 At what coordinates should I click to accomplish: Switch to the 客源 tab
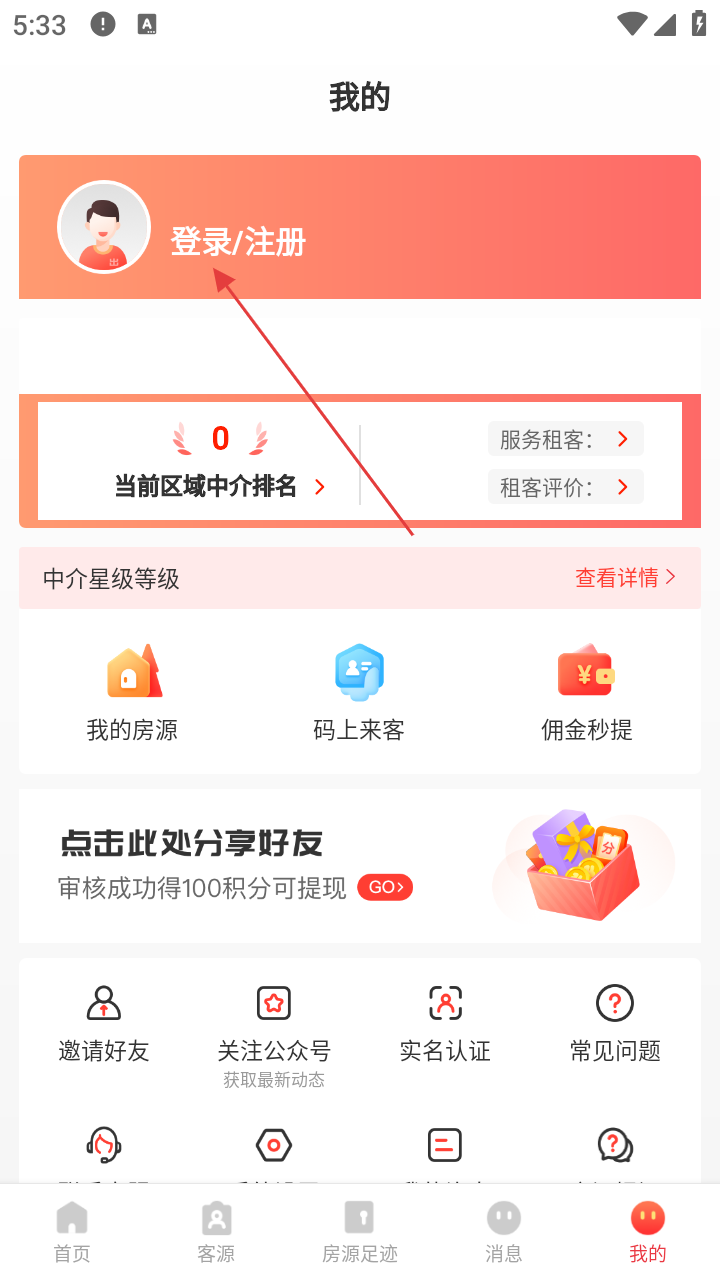click(216, 1232)
